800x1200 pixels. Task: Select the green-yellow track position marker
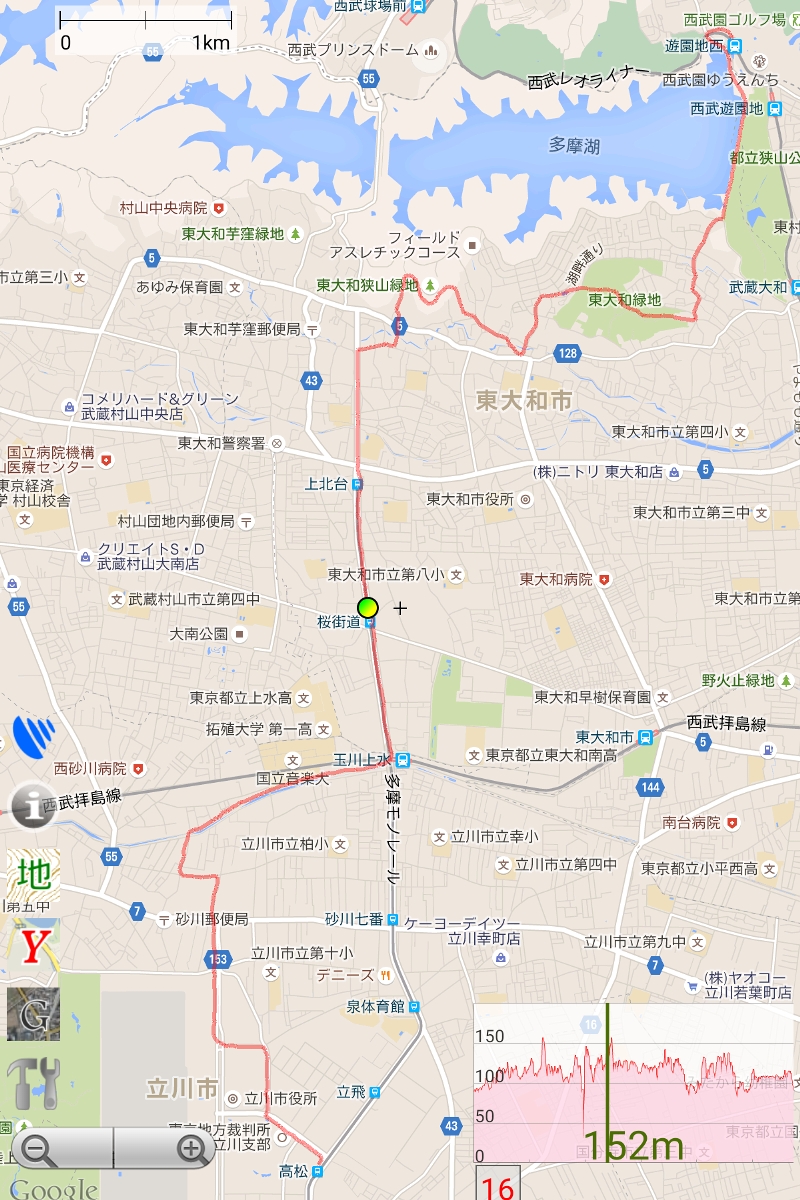click(368, 606)
